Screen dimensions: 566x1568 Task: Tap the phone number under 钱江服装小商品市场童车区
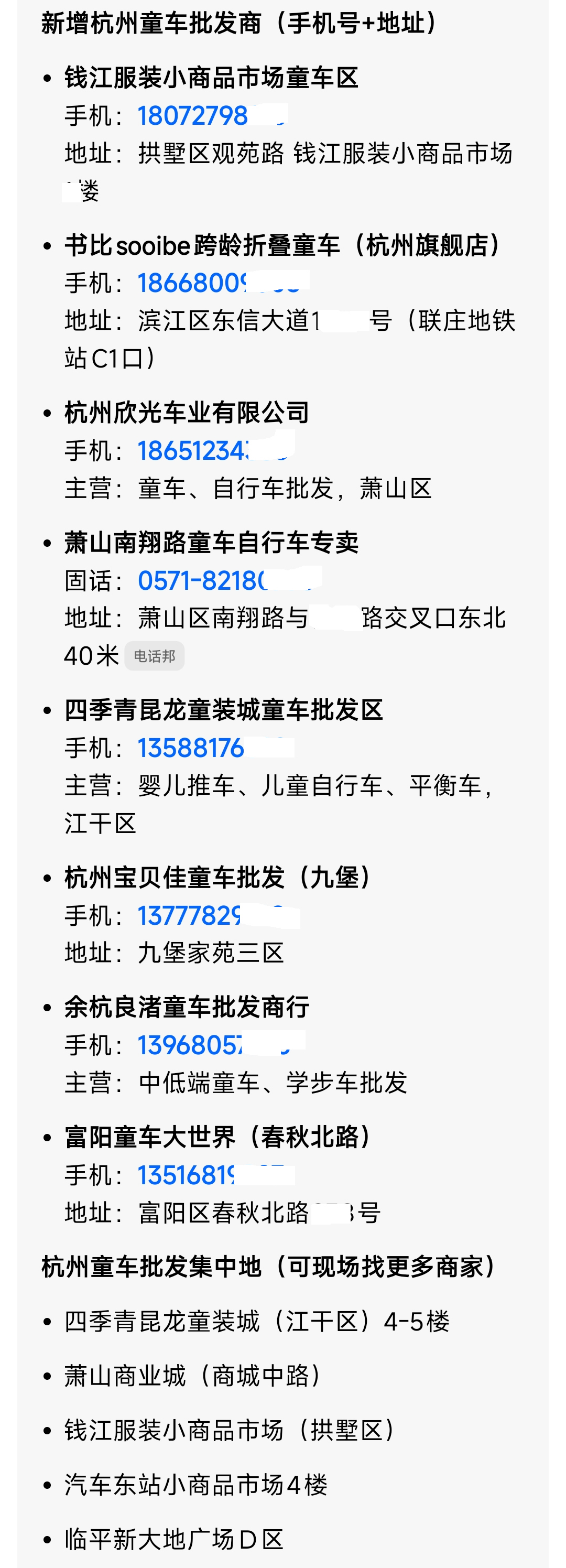tap(193, 116)
